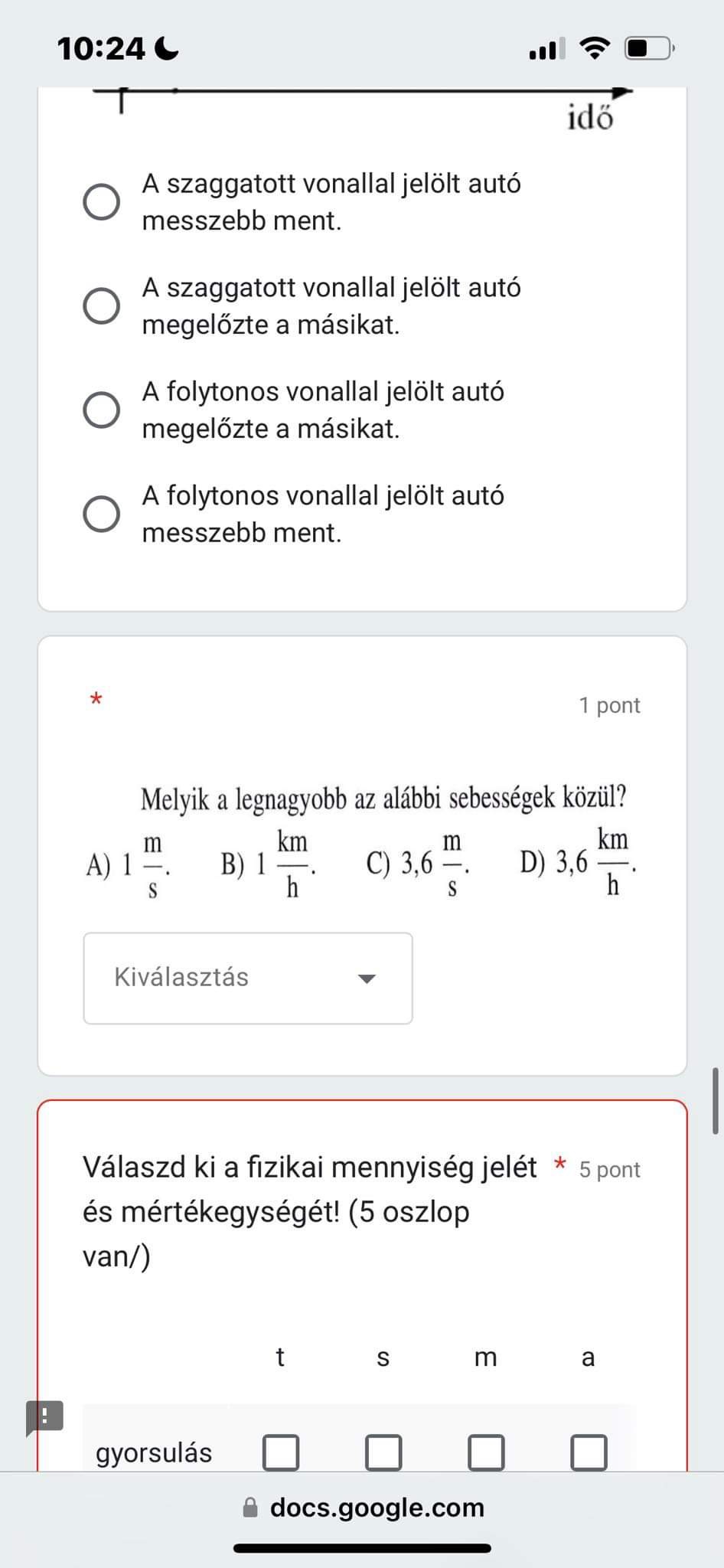Tap the docs.google.com address bar

click(x=363, y=1507)
